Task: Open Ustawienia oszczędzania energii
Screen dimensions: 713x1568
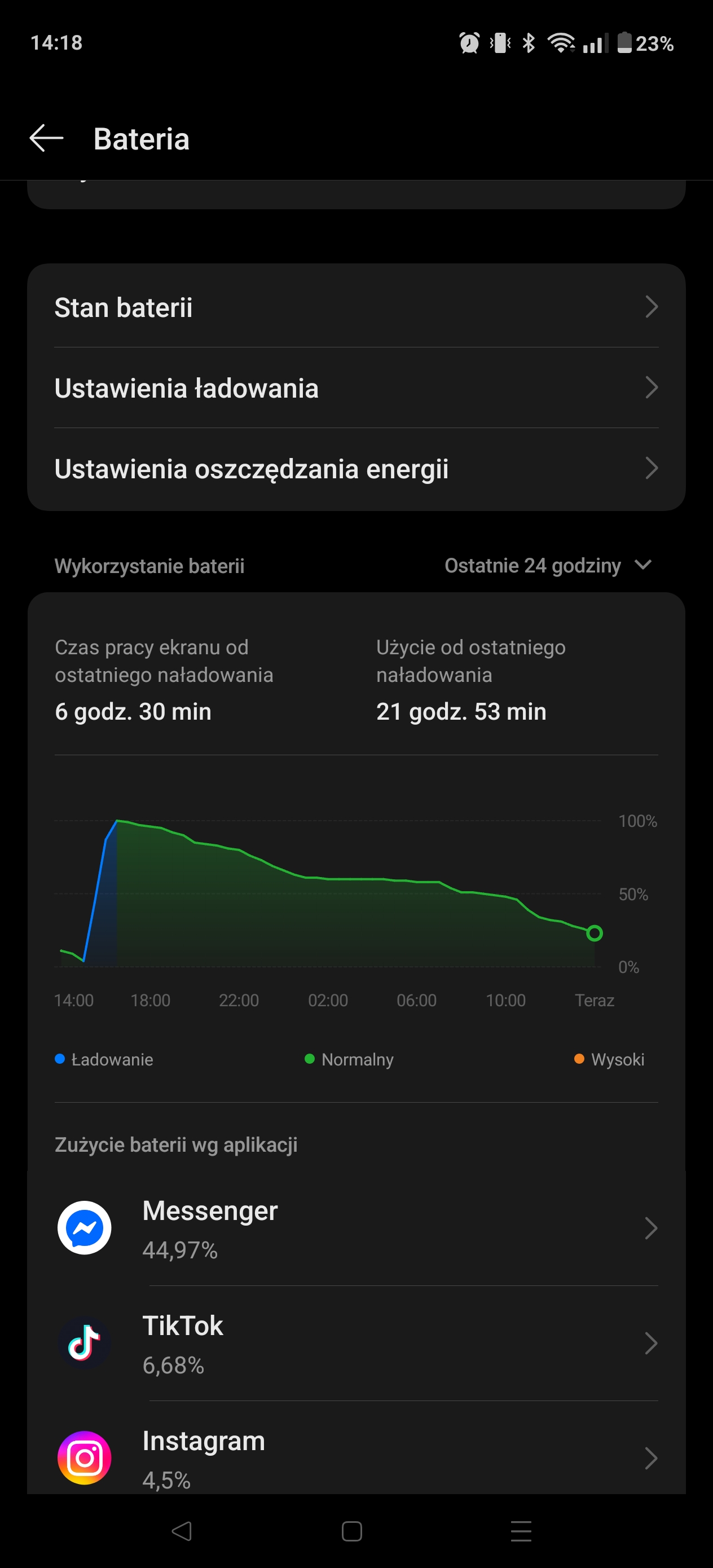Action: [x=356, y=469]
